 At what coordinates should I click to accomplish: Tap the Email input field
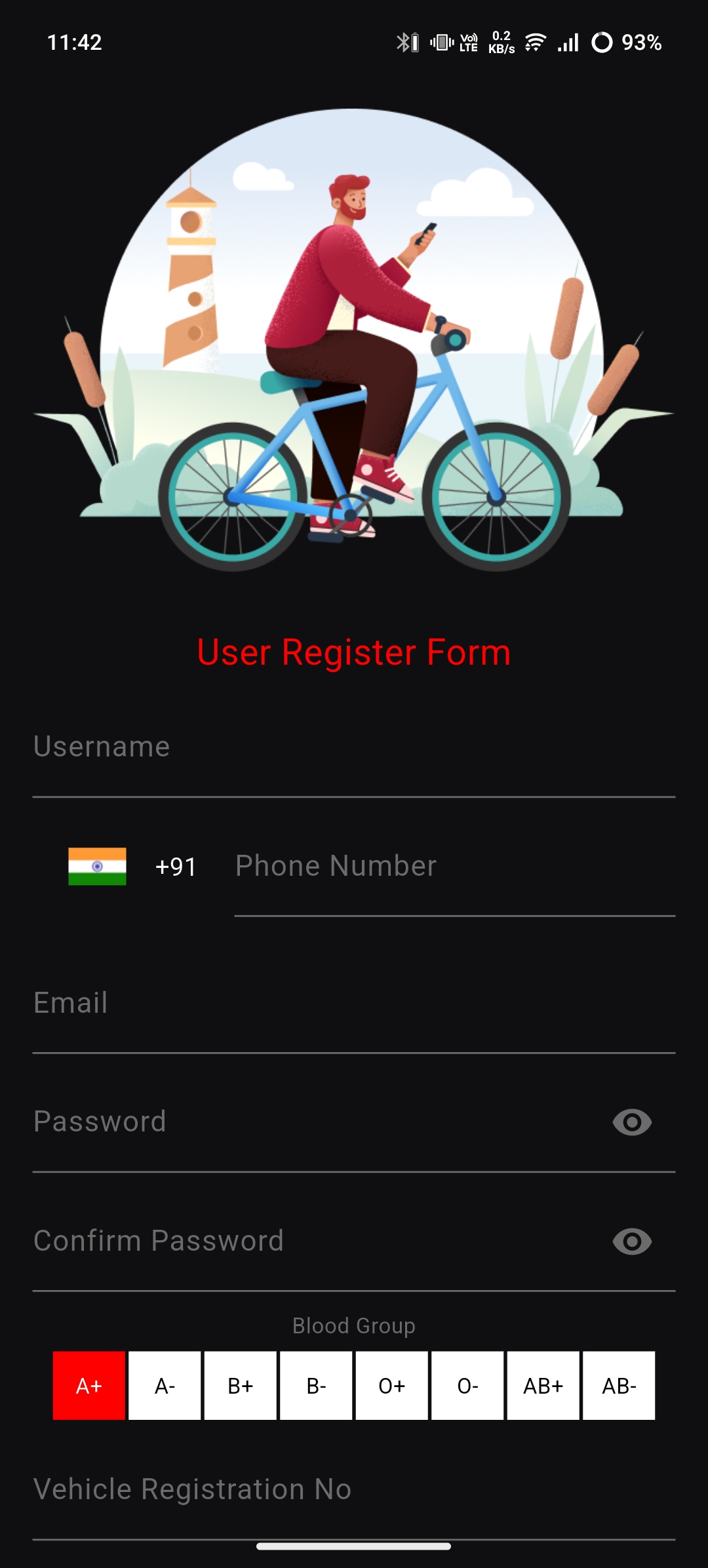tap(354, 1003)
